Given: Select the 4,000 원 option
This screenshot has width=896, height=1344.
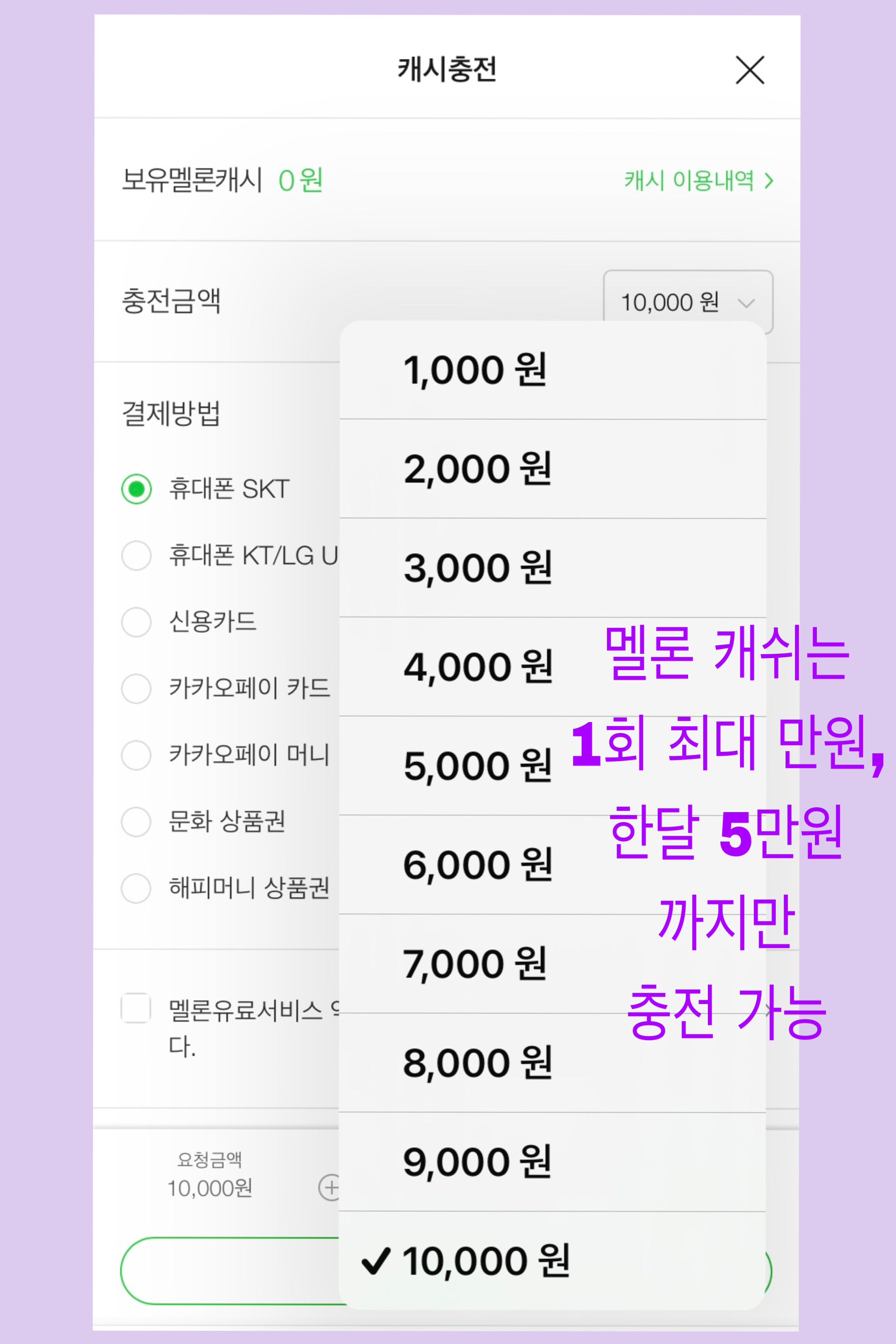Looking at the screenshot, I should click(553, 667).
